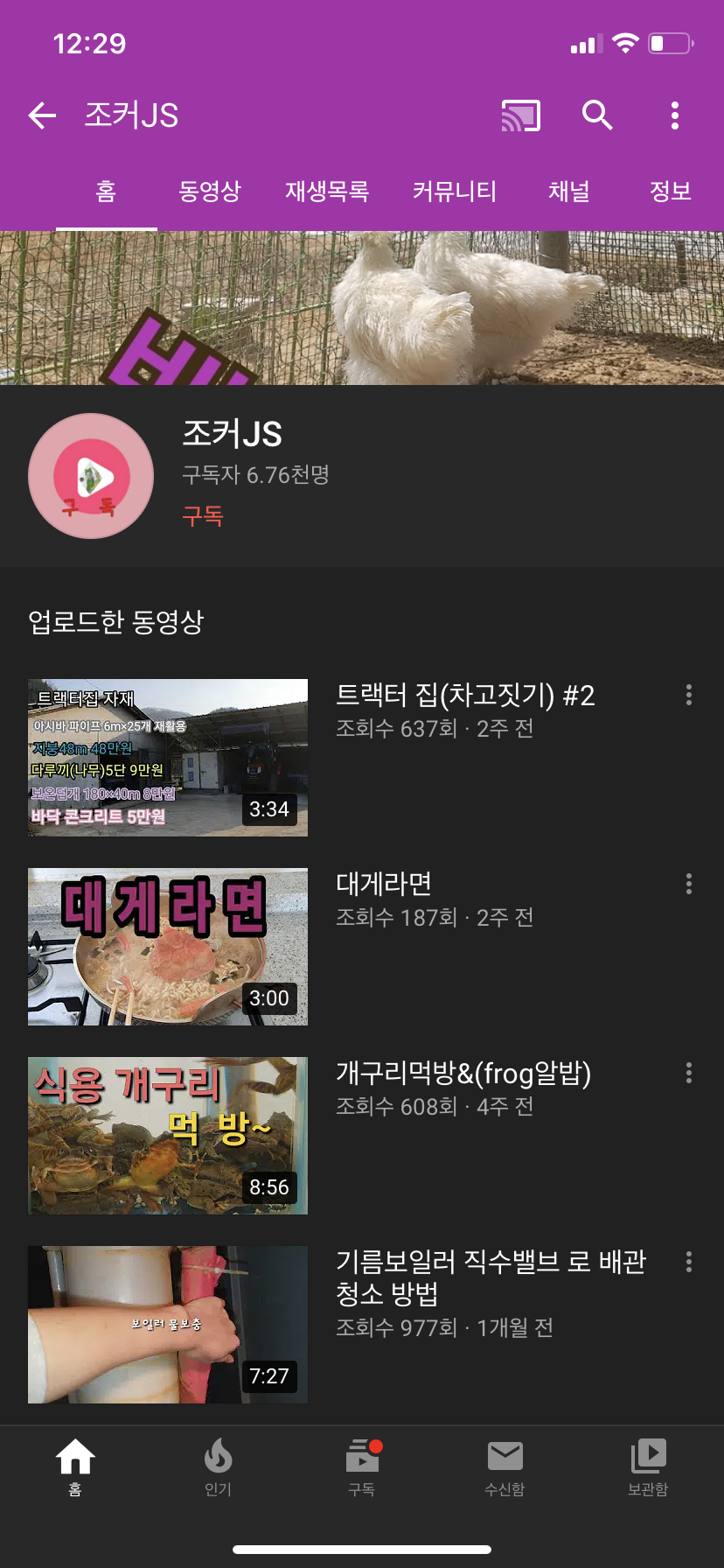Open more options for 개구리먹방&(frog알밥)
The width and height of the screenshot is (724, 1568).
point(689,1073)
